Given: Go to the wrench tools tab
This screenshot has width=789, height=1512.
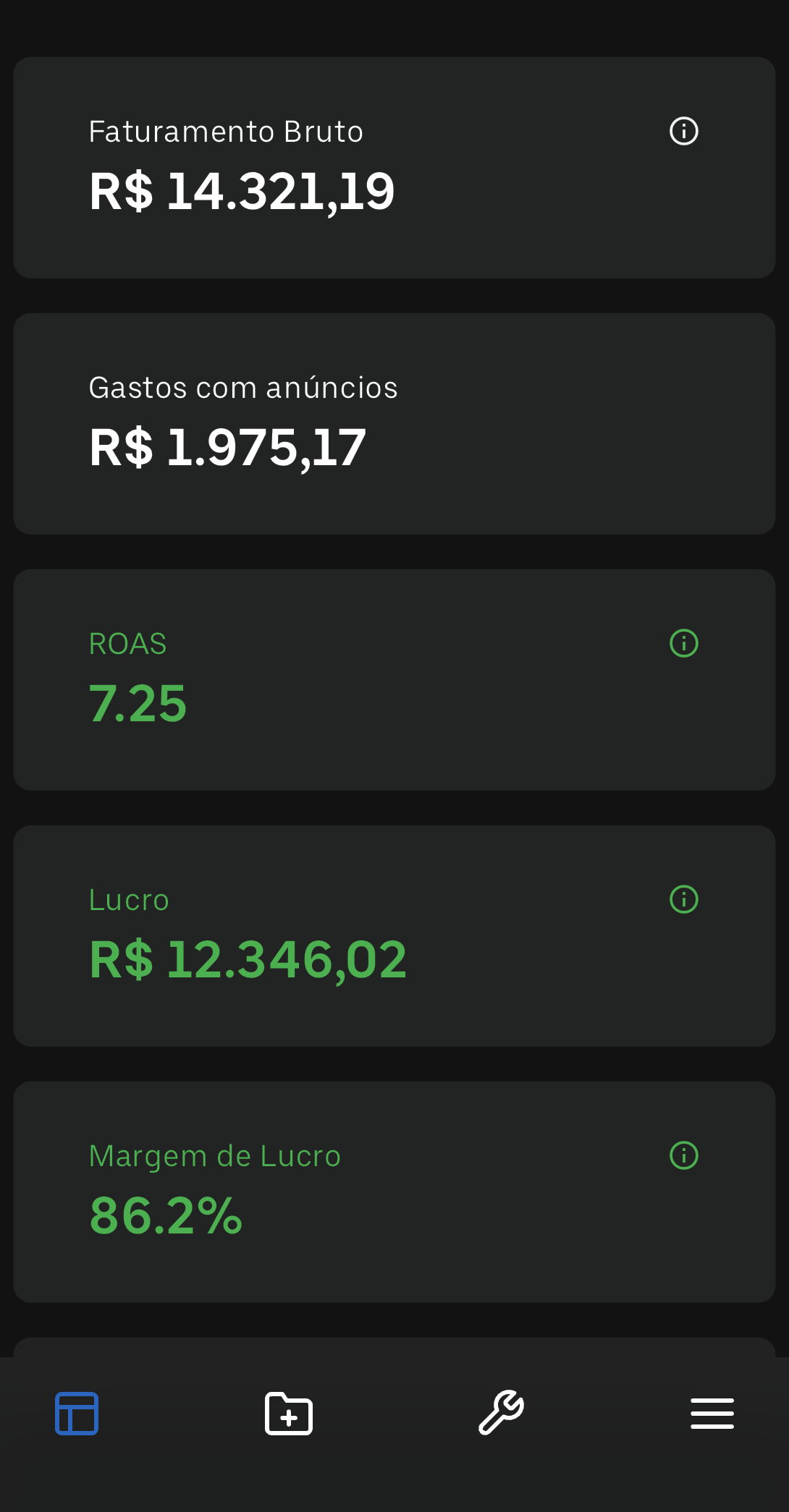Looking at the screenshot, I should 501,1412.
